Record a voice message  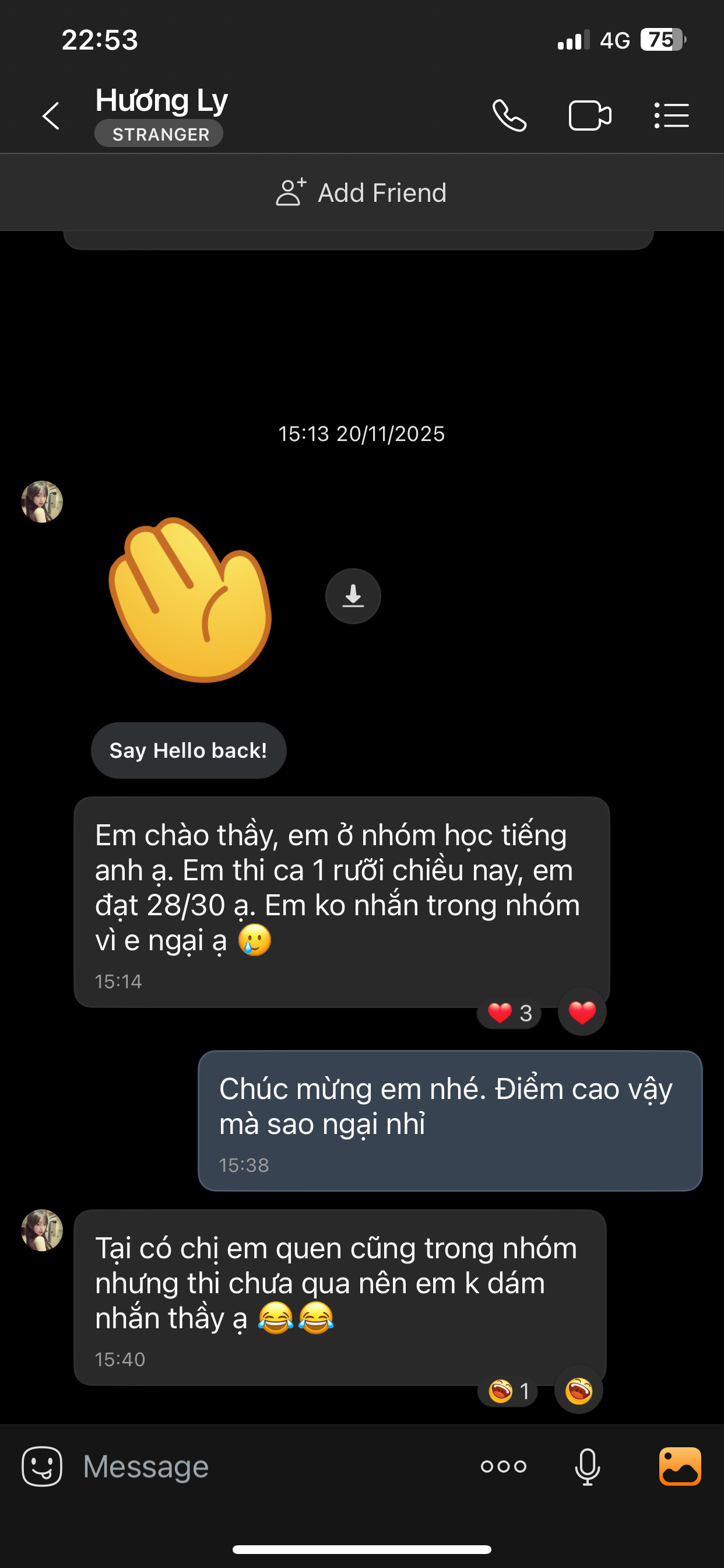587,1466
